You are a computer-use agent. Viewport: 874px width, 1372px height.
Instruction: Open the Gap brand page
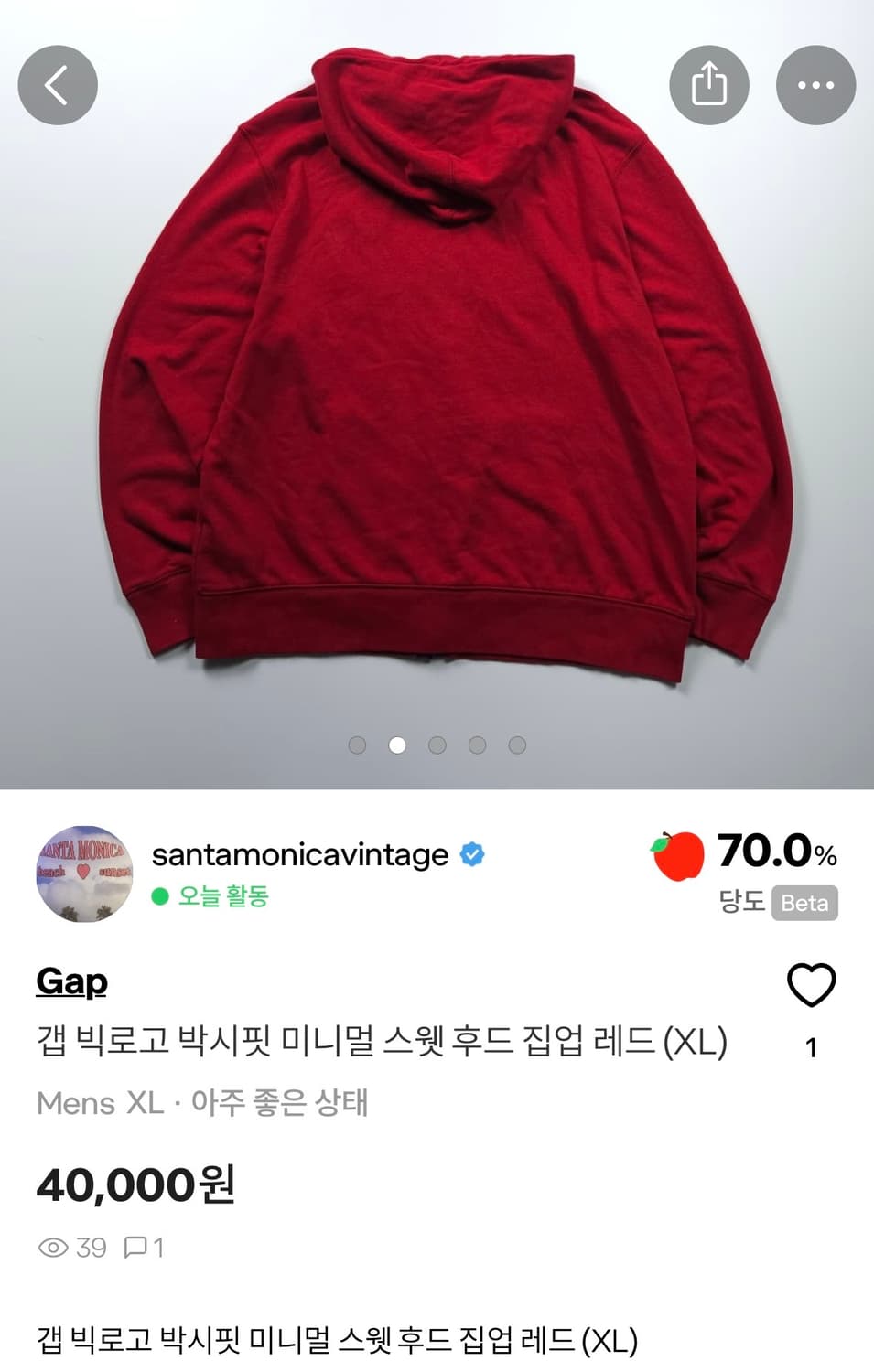(x=70, y=982)
